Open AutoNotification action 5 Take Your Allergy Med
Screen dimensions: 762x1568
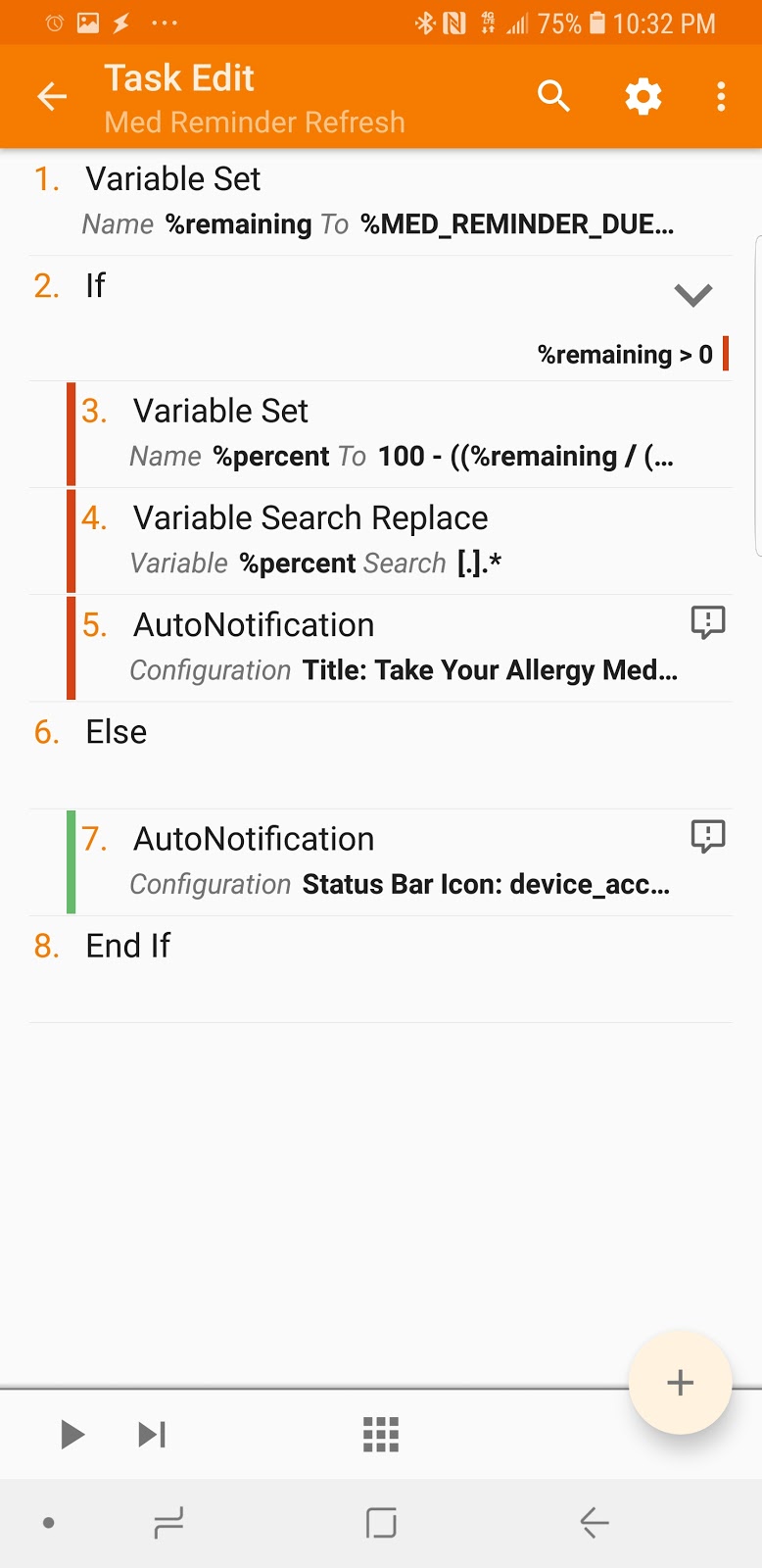coord(402,648)
